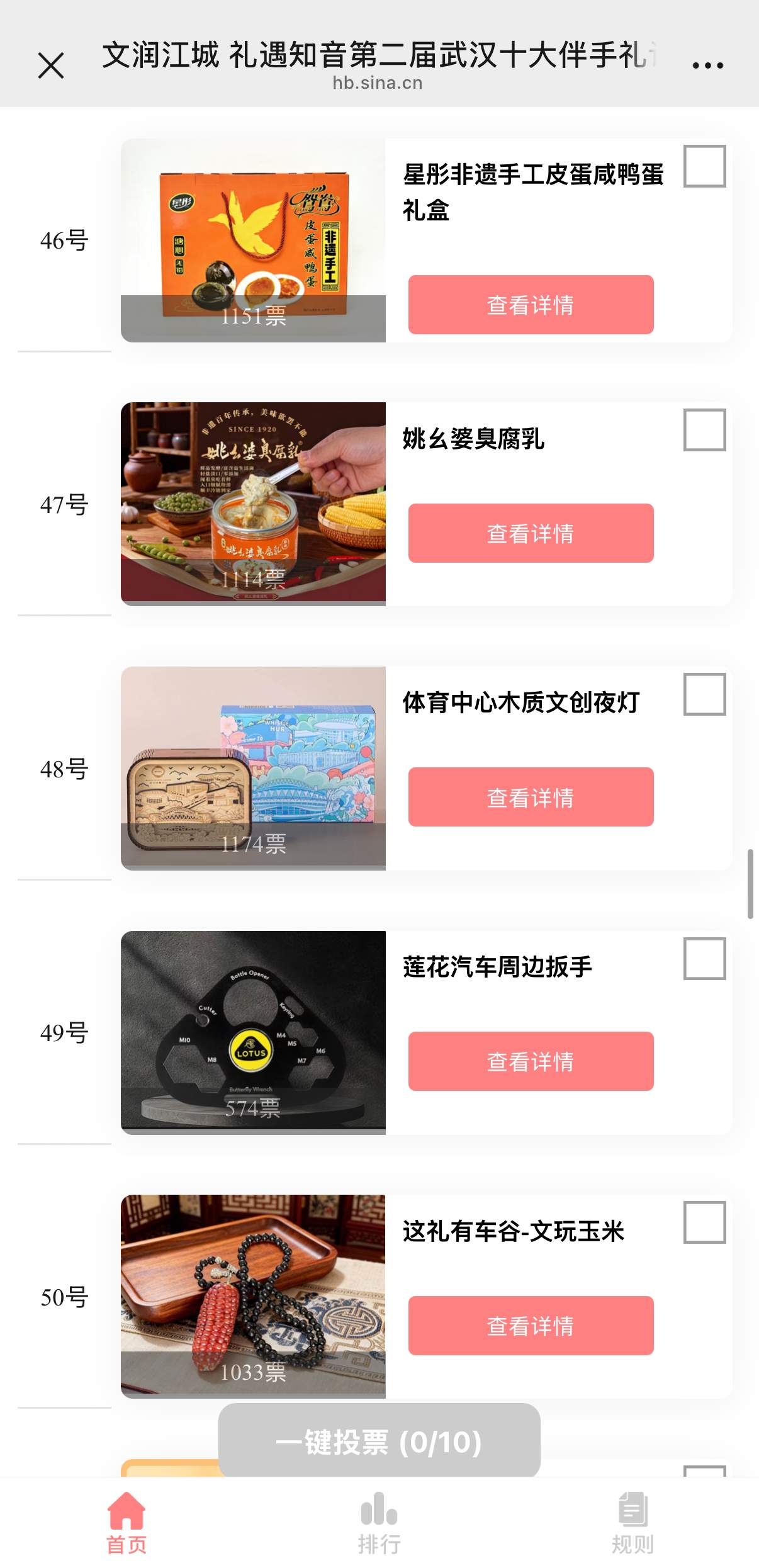The width and height of the screenshot is (759, 1568).
Task: Select the checkbox for 这礼有车谷-文玩玉米
Action: 704,1222
